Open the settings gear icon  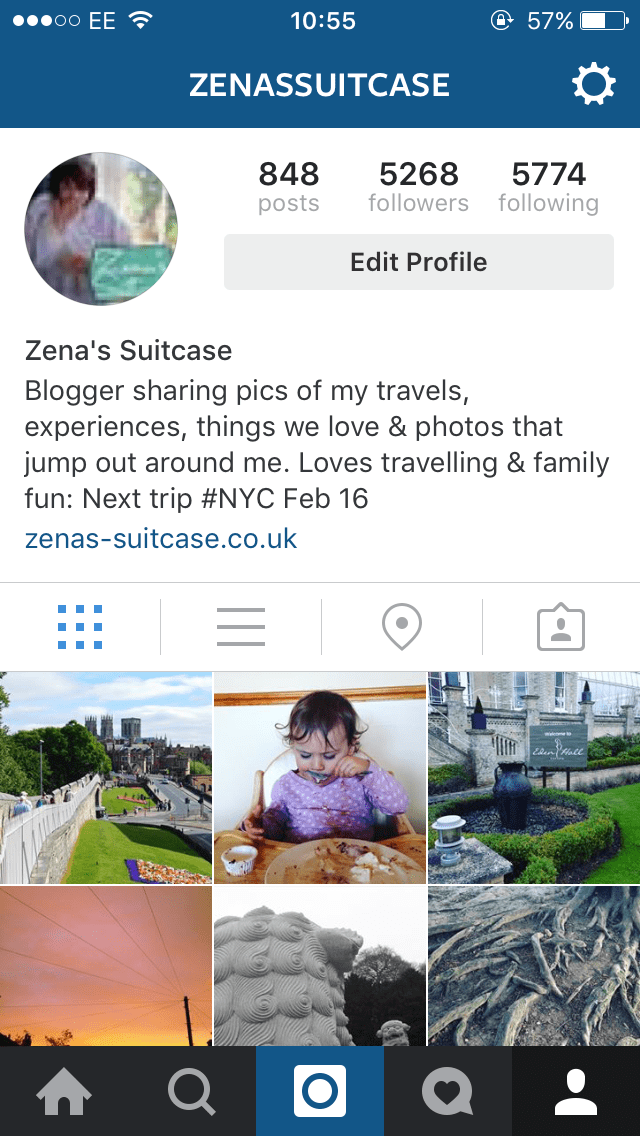click(x=594, y=85)
